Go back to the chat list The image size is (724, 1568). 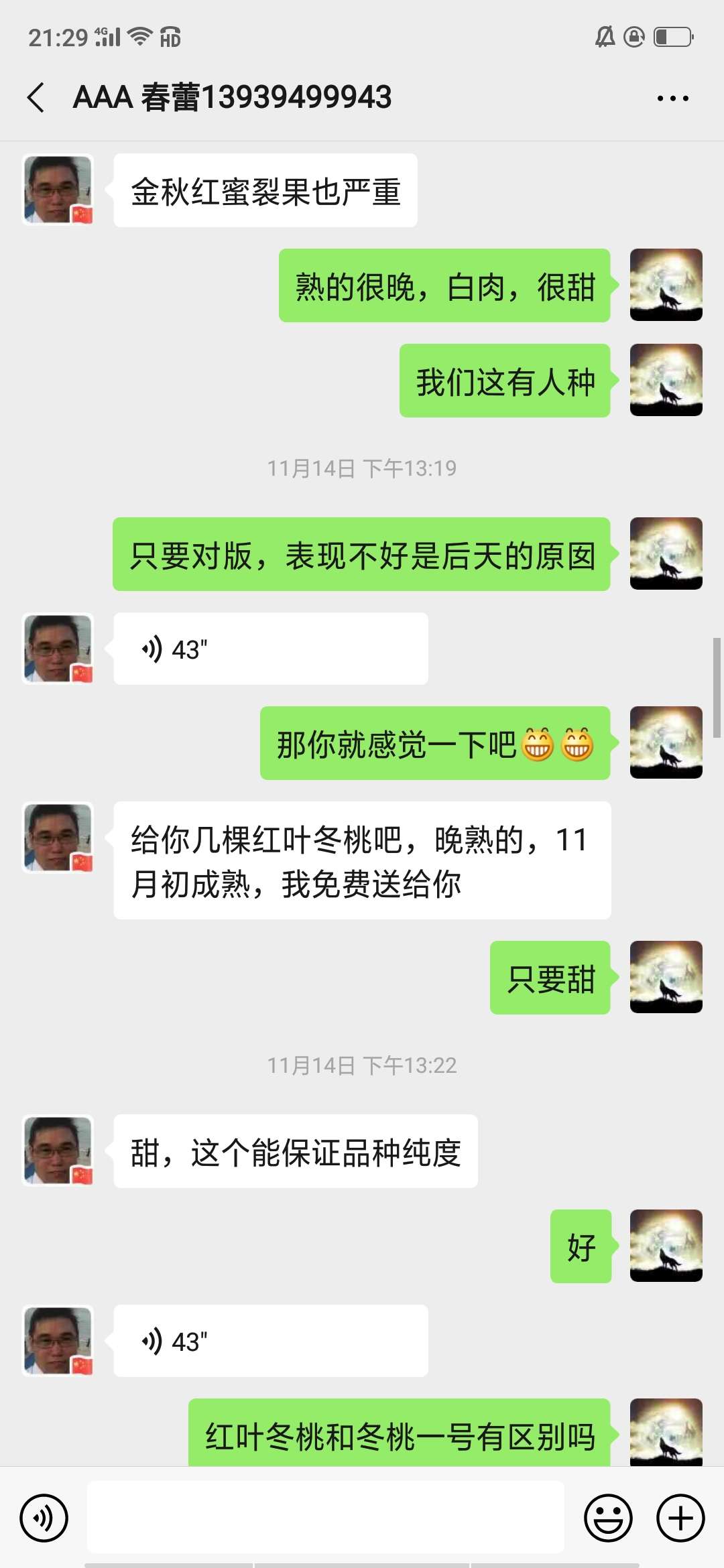pos(36,98)
